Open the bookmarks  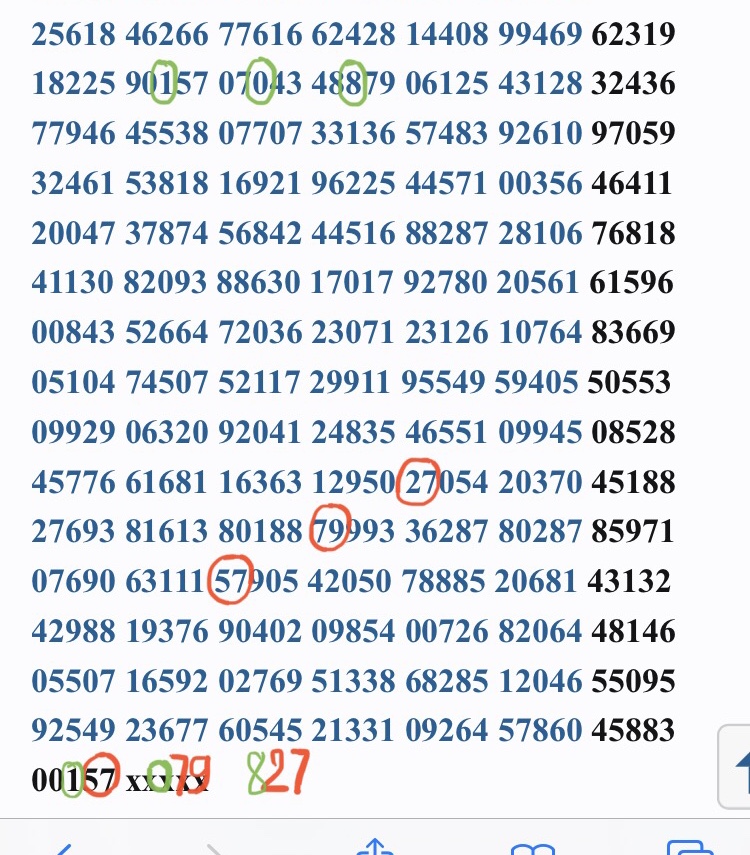[532, 848]
